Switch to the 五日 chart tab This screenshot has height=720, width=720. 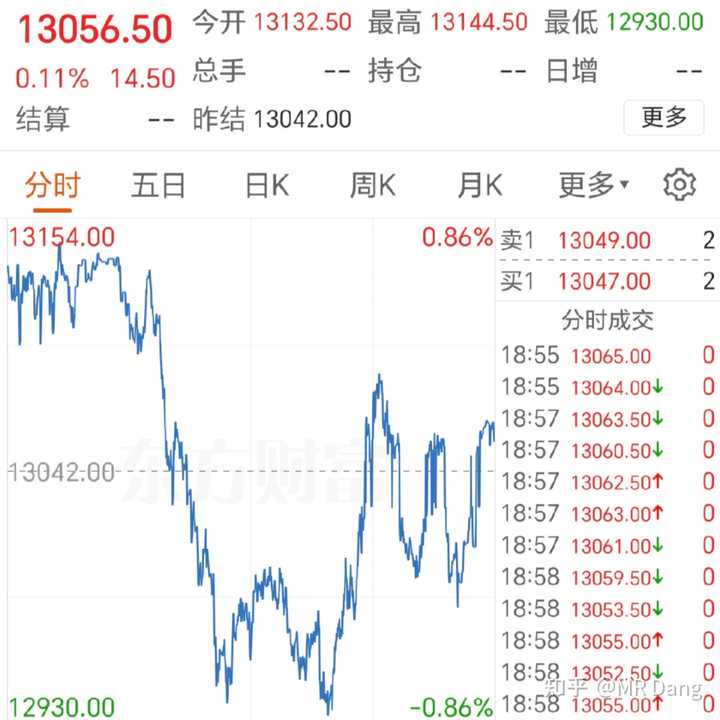click(159, 185)
